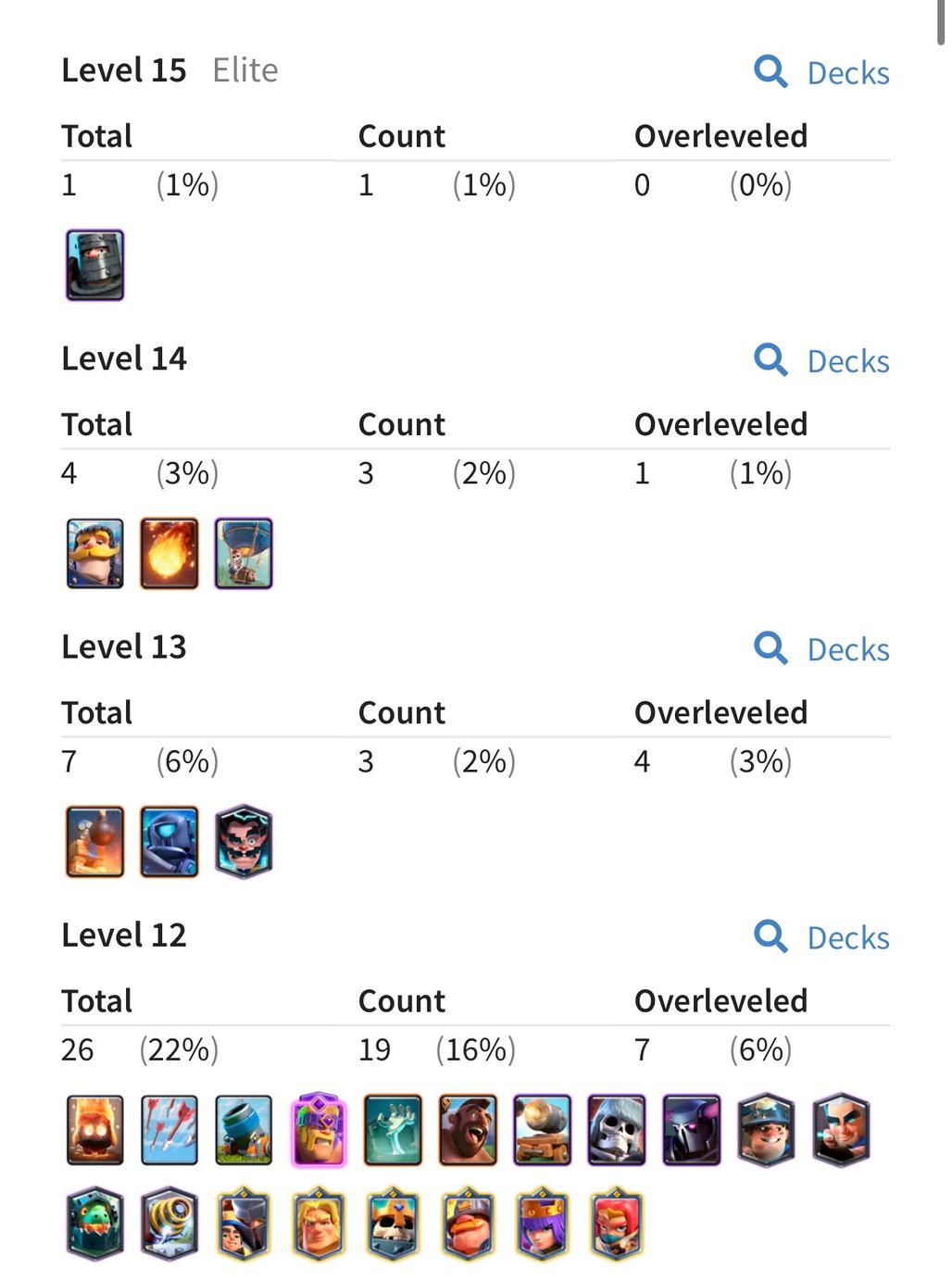Select the Mega Knight card in Level 13
The image size is (952, 1280).
(169, 841)
